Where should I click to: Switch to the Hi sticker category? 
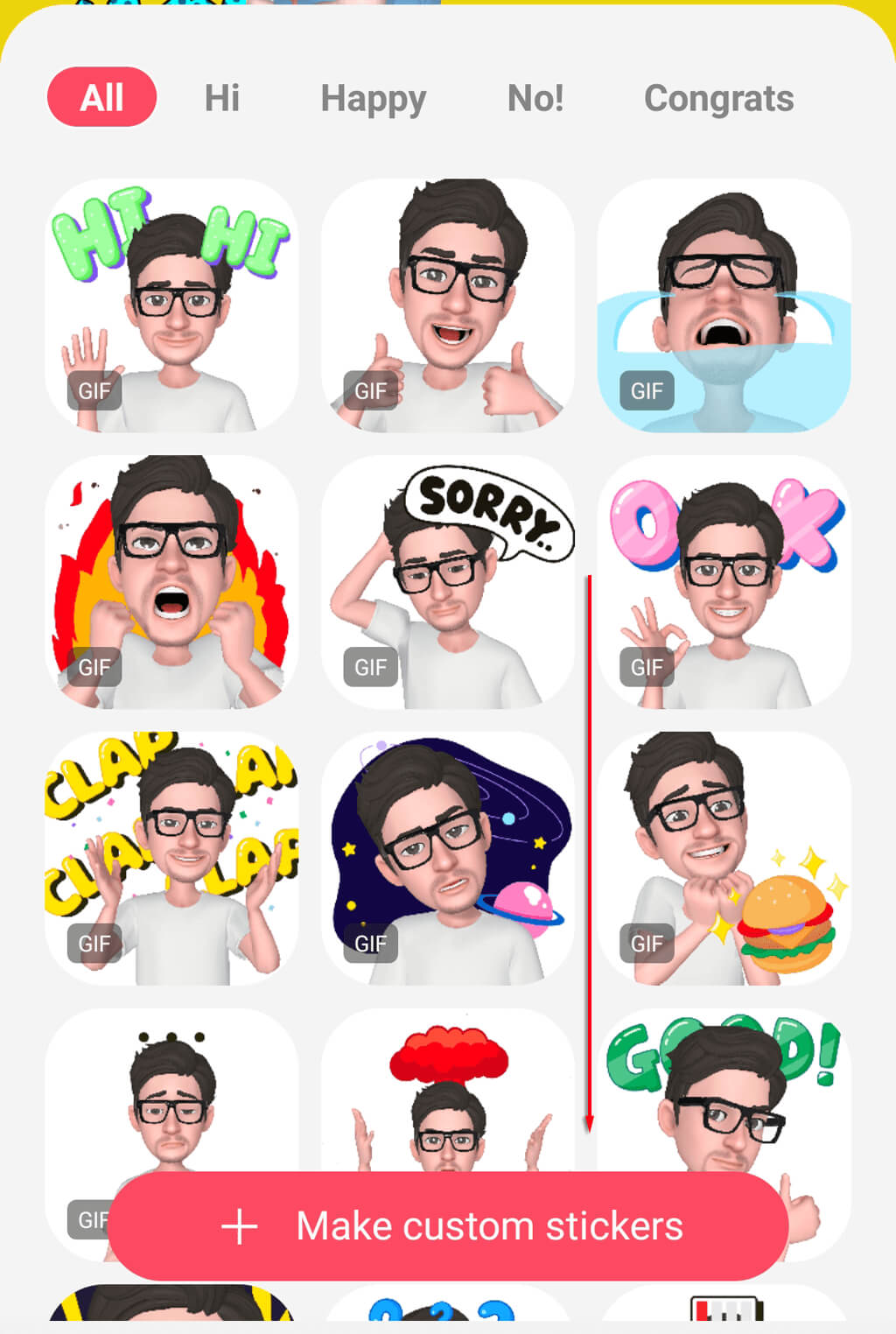[x=222, y=97]
